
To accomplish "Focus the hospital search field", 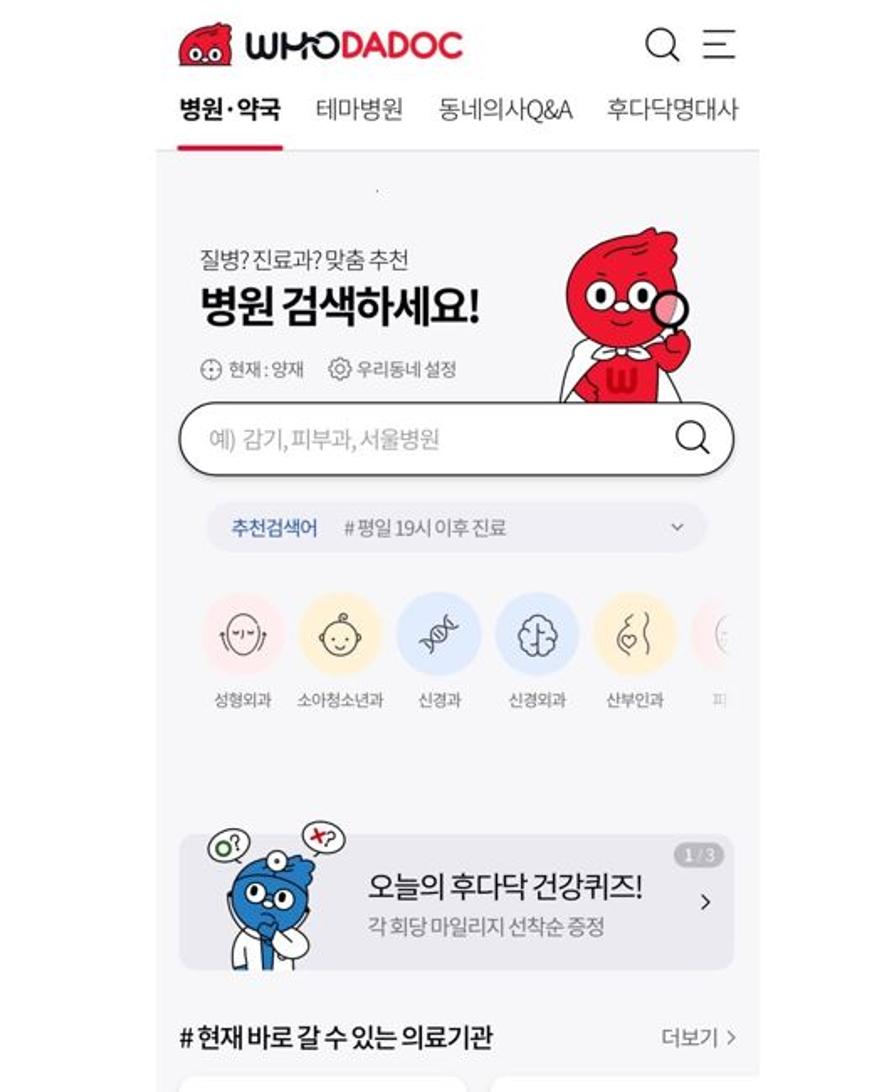I will [420, 439].
